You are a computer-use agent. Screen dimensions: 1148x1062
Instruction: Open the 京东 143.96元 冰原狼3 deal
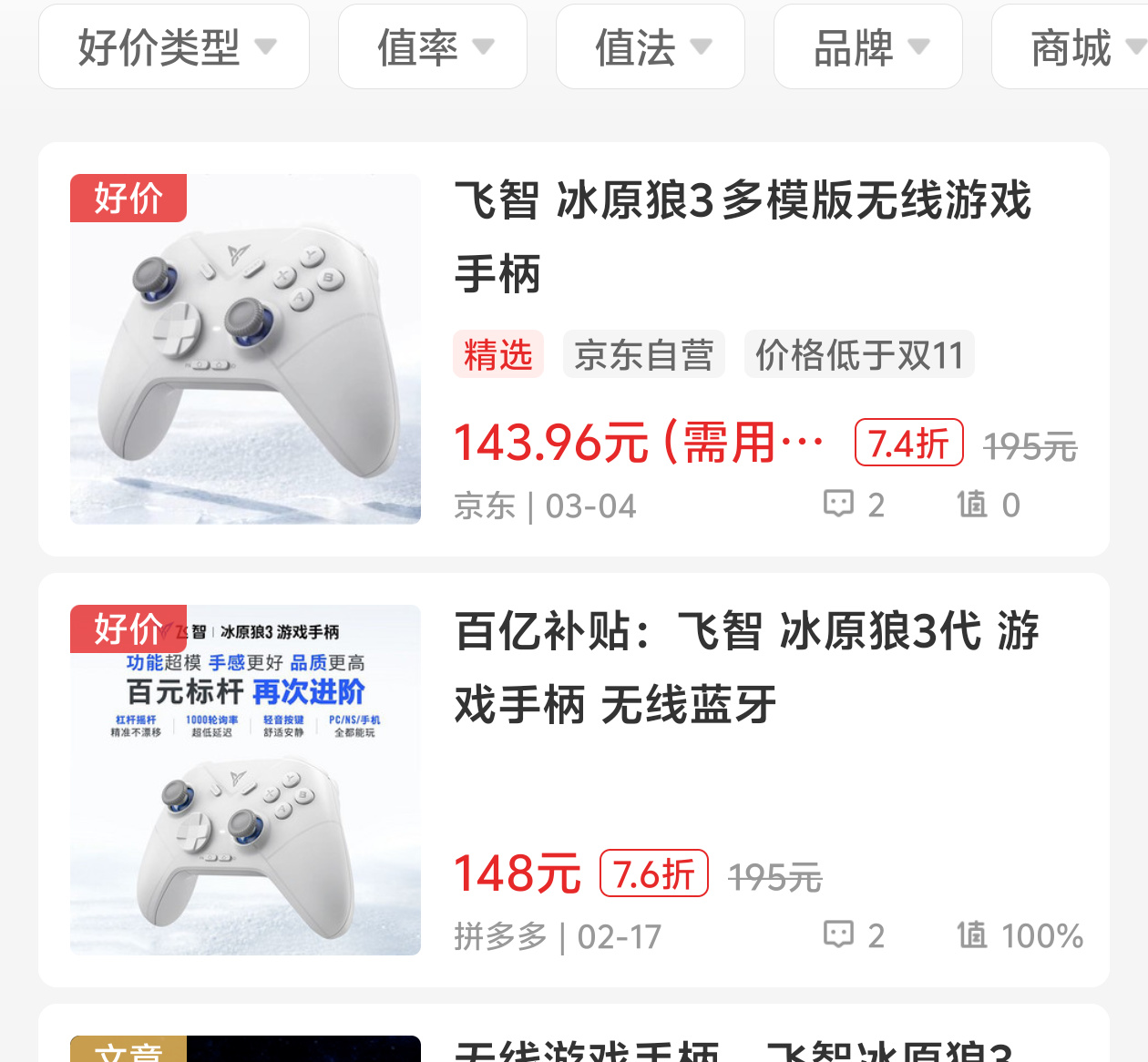743,237
